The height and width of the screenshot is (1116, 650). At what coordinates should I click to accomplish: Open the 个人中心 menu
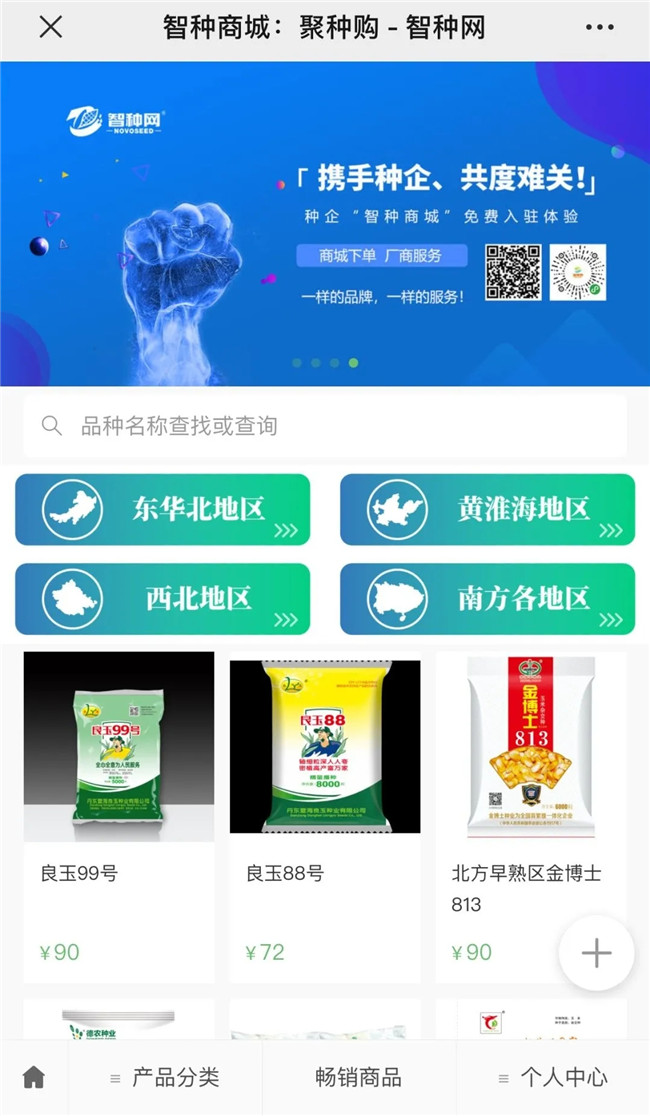553,1077
